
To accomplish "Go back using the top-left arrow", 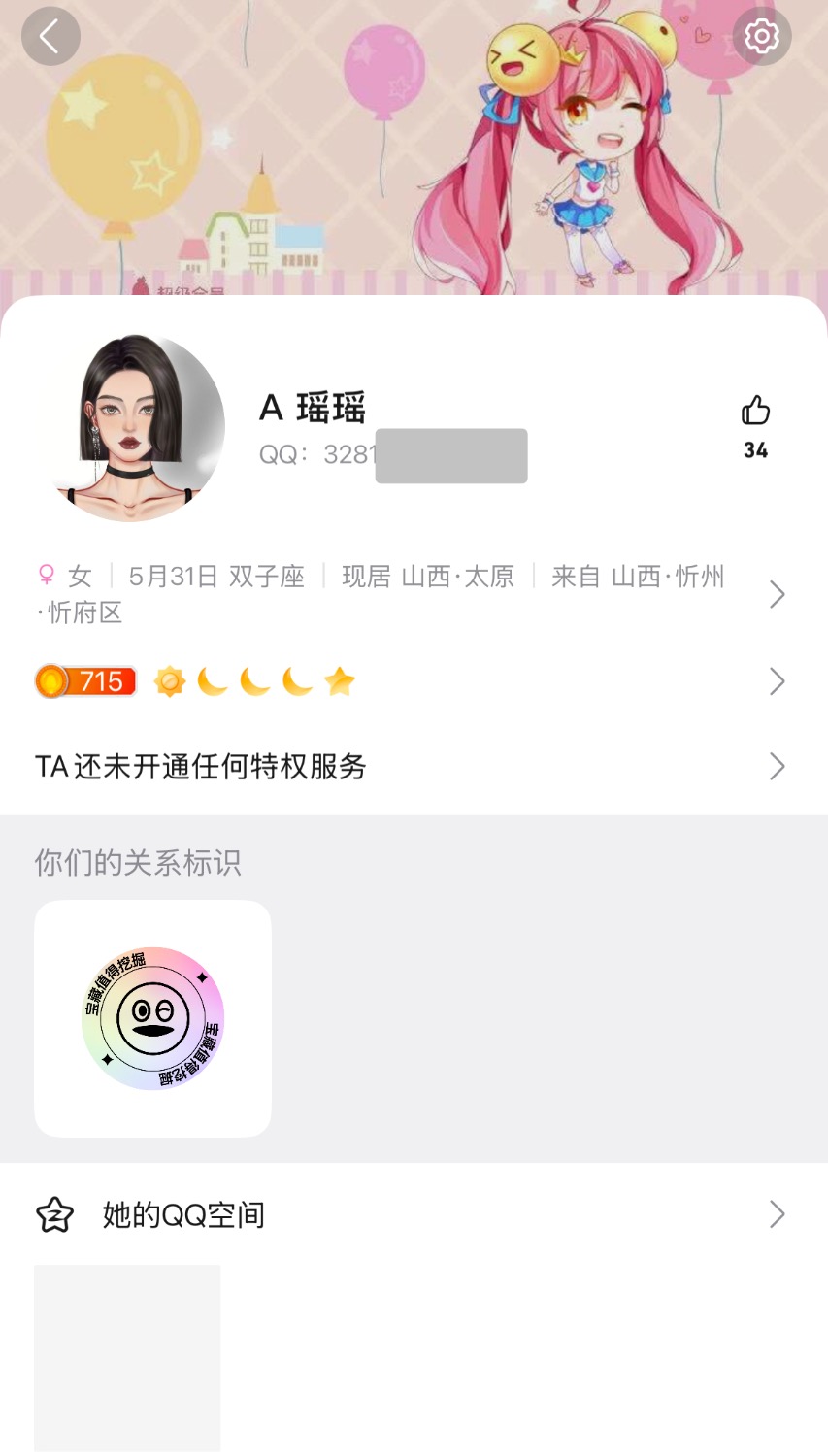I will tap(50, 37).
